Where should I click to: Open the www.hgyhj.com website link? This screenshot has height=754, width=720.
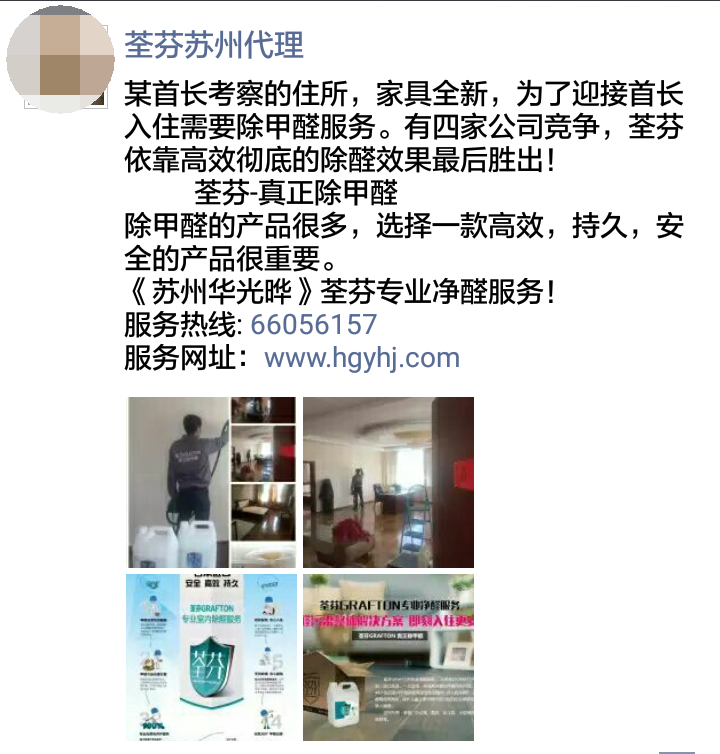click(x=362, y=358)
